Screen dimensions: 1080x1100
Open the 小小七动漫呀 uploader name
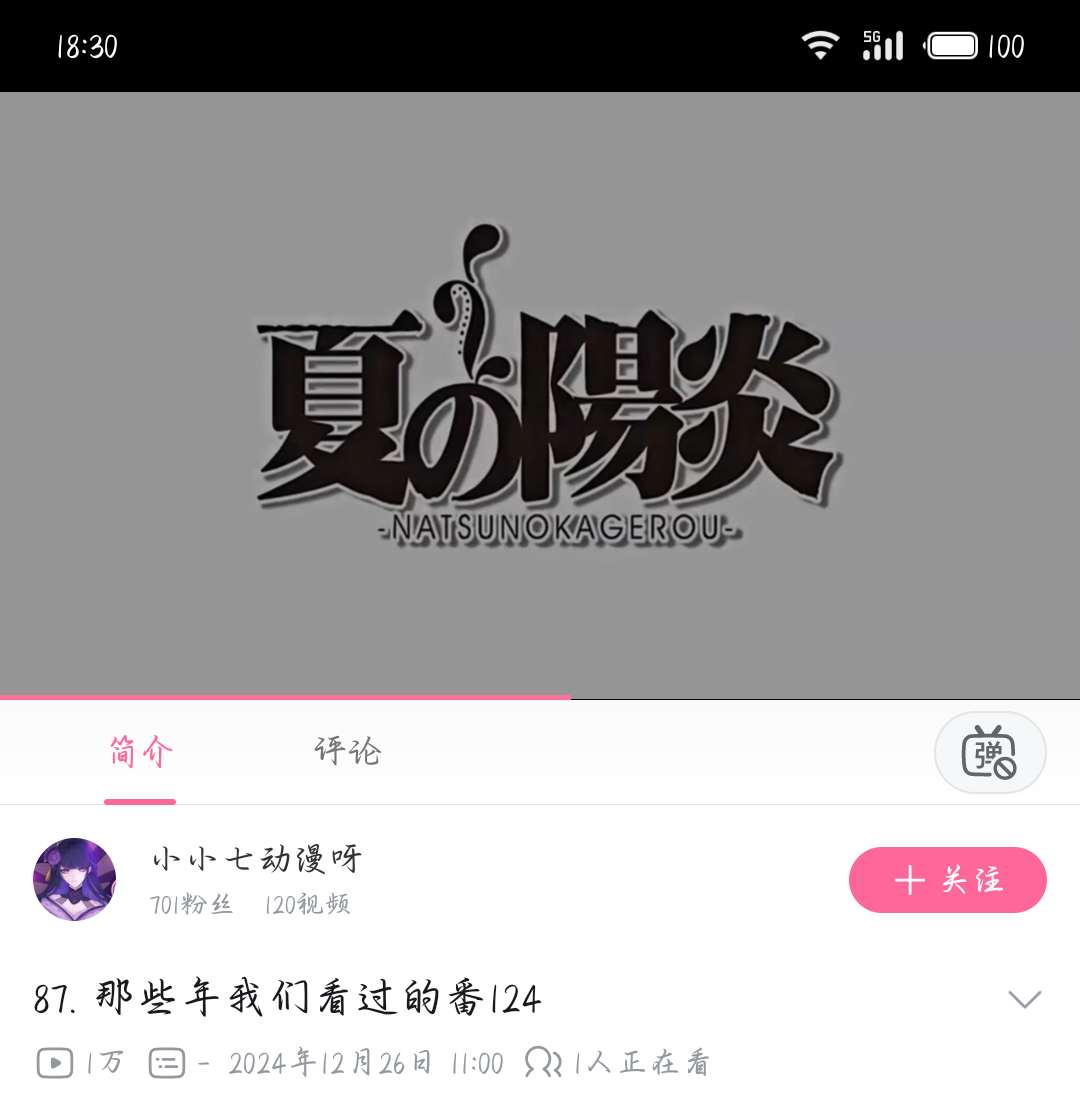[x=257, y=859]
